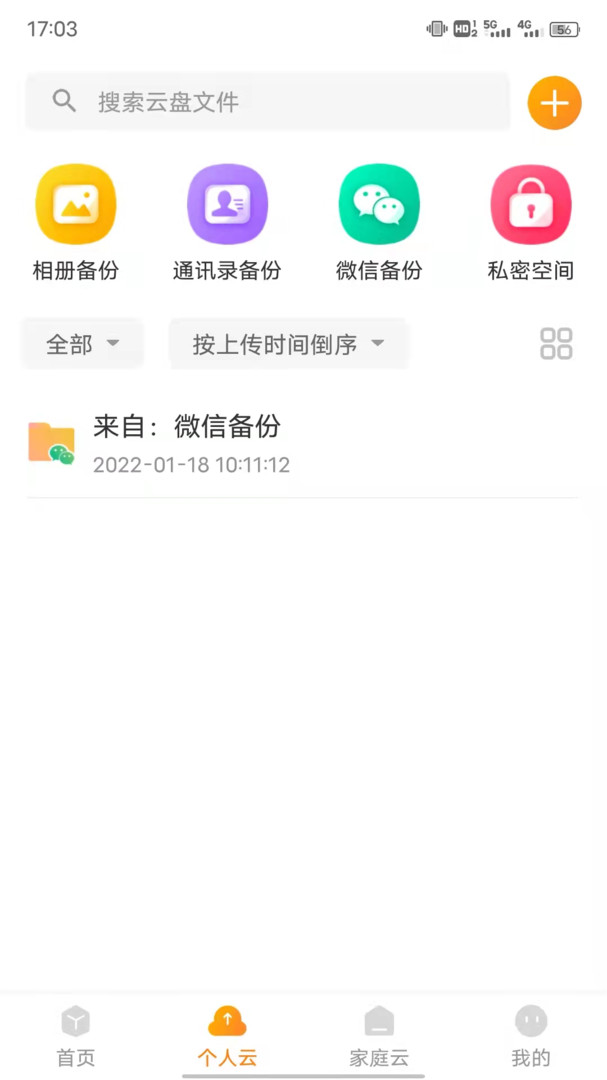Tap the 搜索云盘文件 search box
607x1080 pixels.
click(x=267, y=102)
